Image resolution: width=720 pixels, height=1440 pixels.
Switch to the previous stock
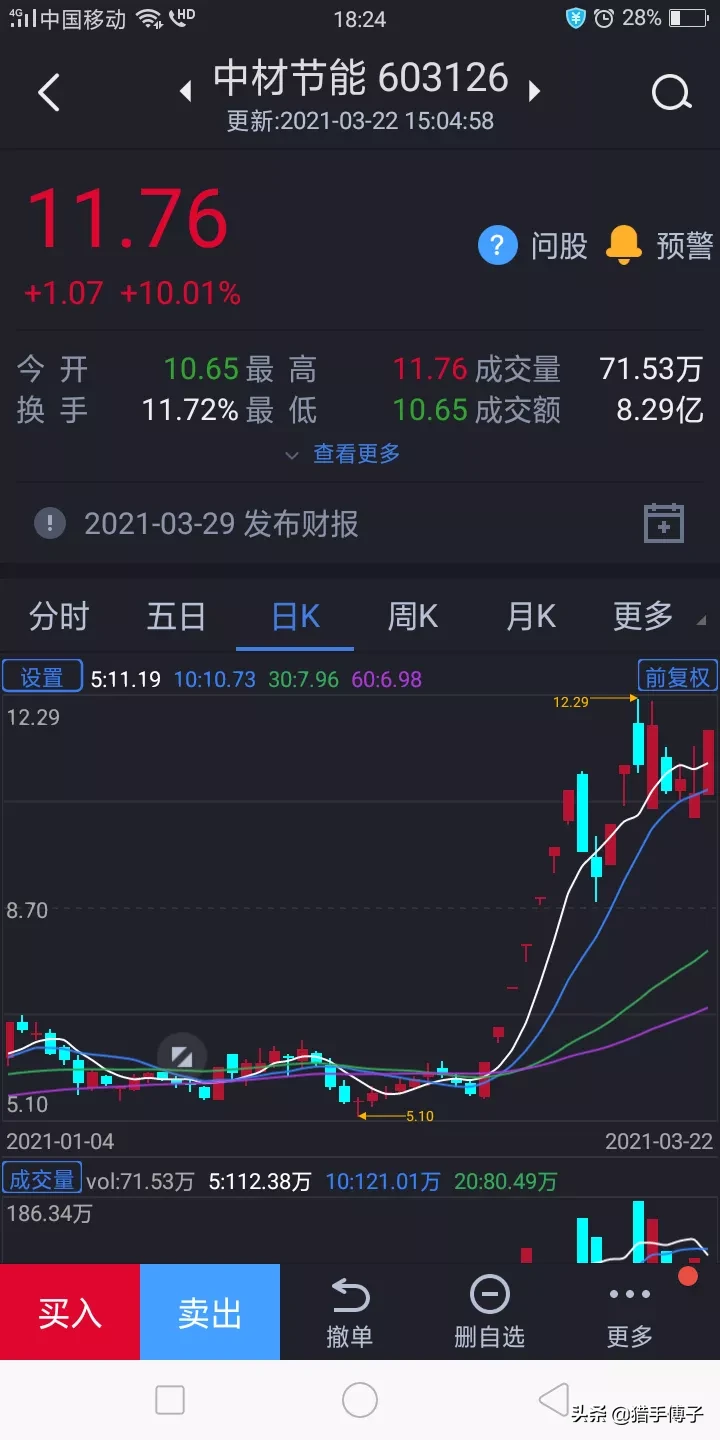[186, 92]
